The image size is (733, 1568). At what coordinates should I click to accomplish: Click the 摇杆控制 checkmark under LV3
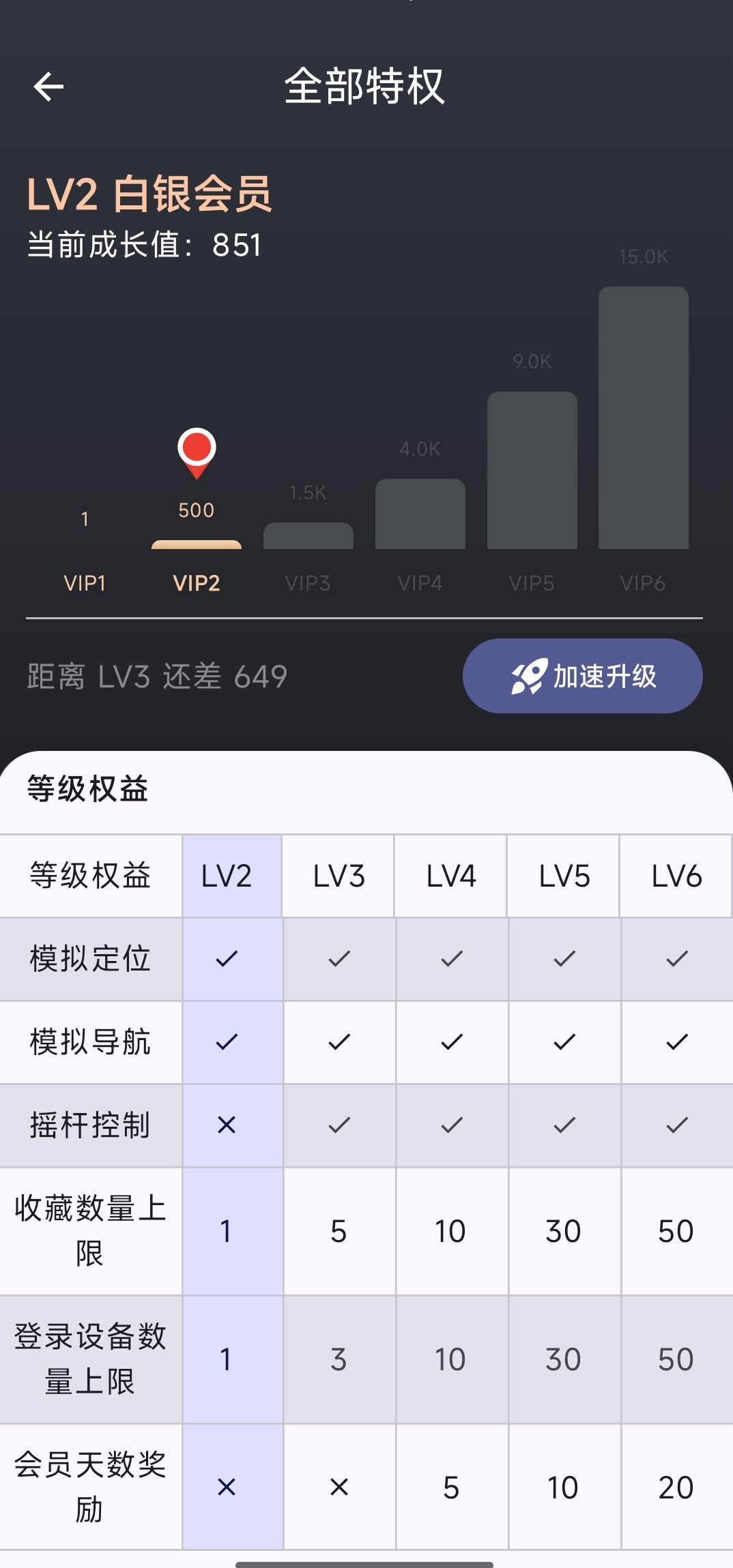point(338,1125)
